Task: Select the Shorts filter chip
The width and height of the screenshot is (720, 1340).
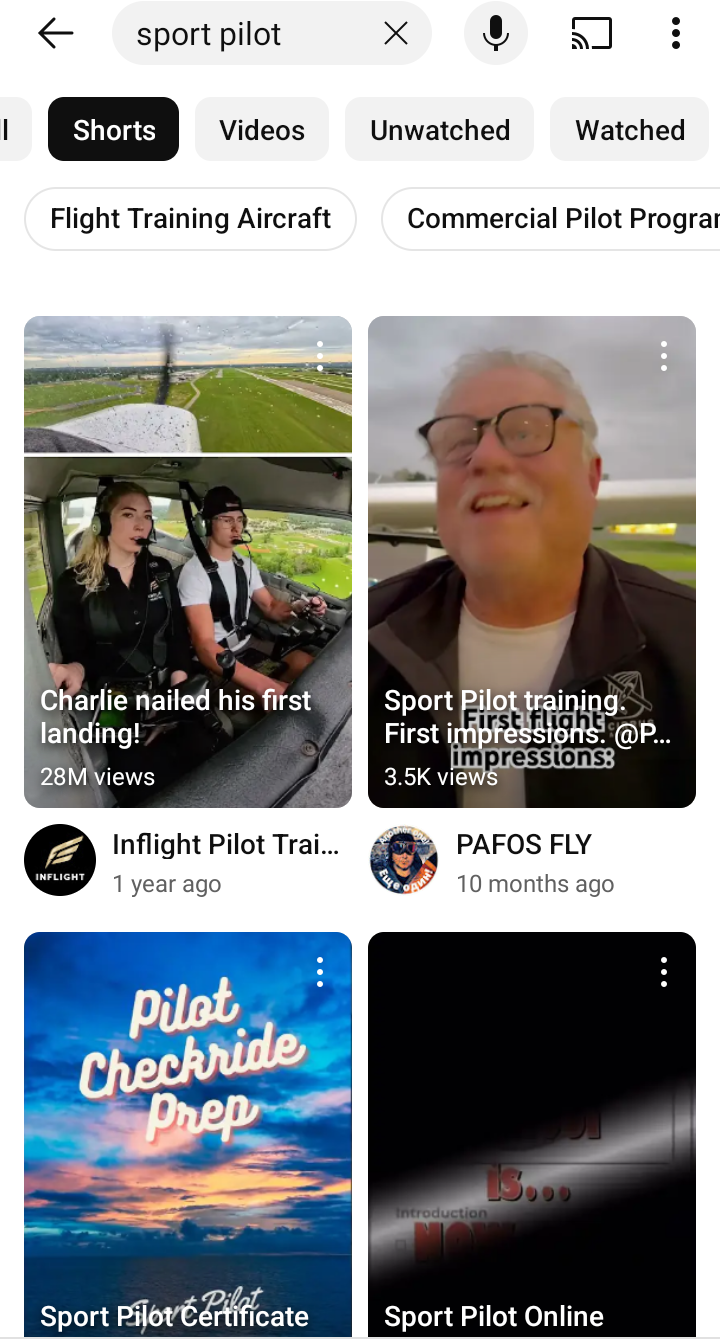Action: 114,130
